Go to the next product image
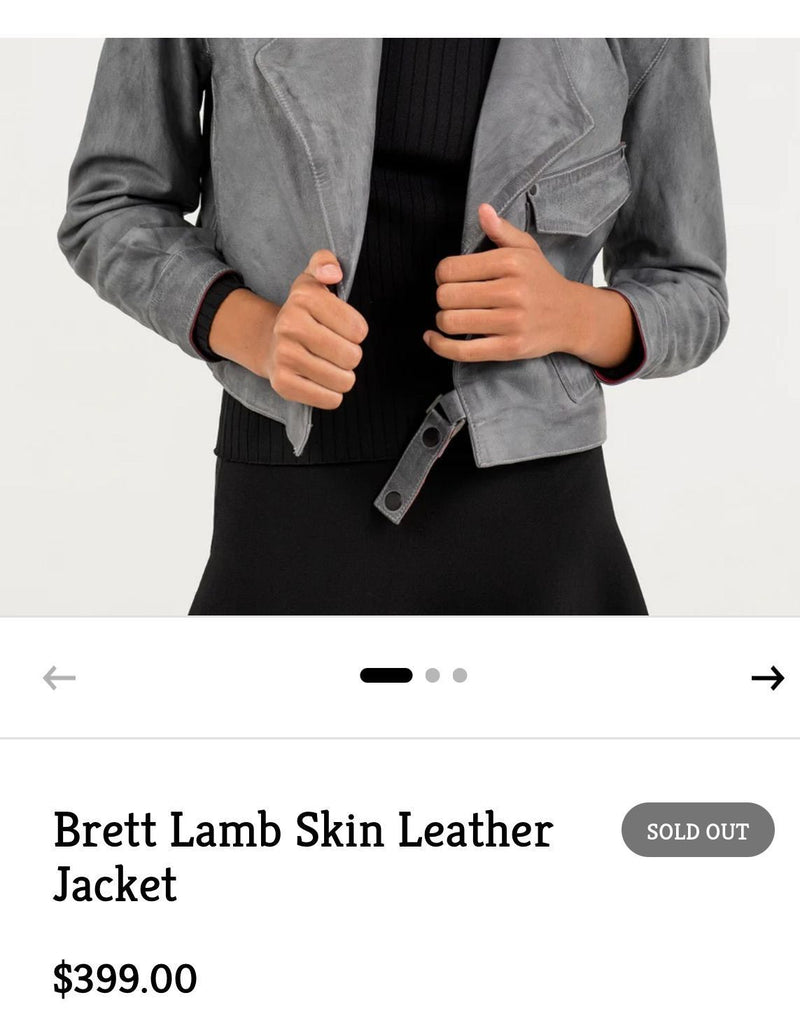The width and height of the screenshot is (800, 1016). click(x=767, y=678)
